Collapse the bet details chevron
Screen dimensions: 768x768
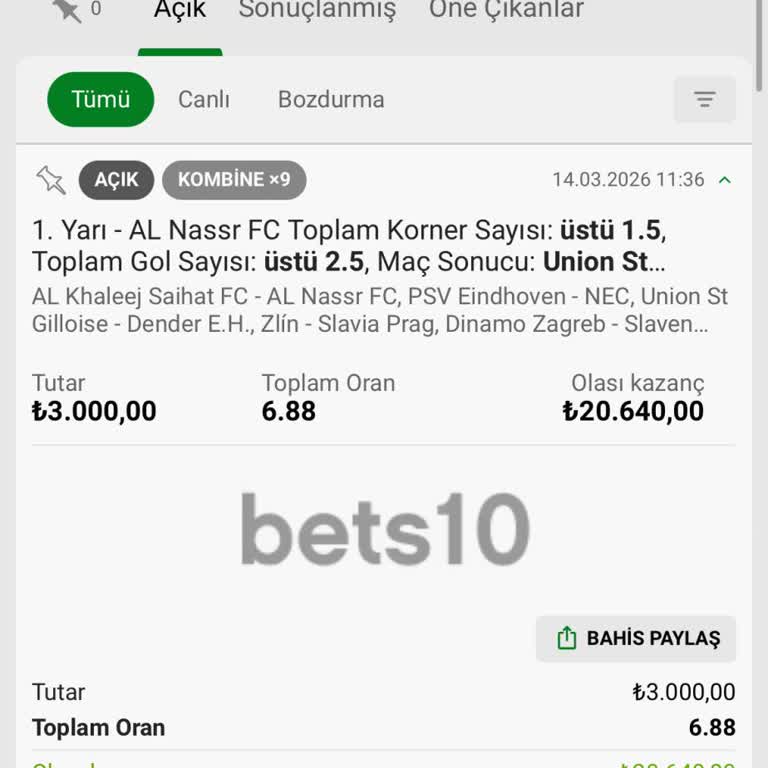click(x=725, y=180)
